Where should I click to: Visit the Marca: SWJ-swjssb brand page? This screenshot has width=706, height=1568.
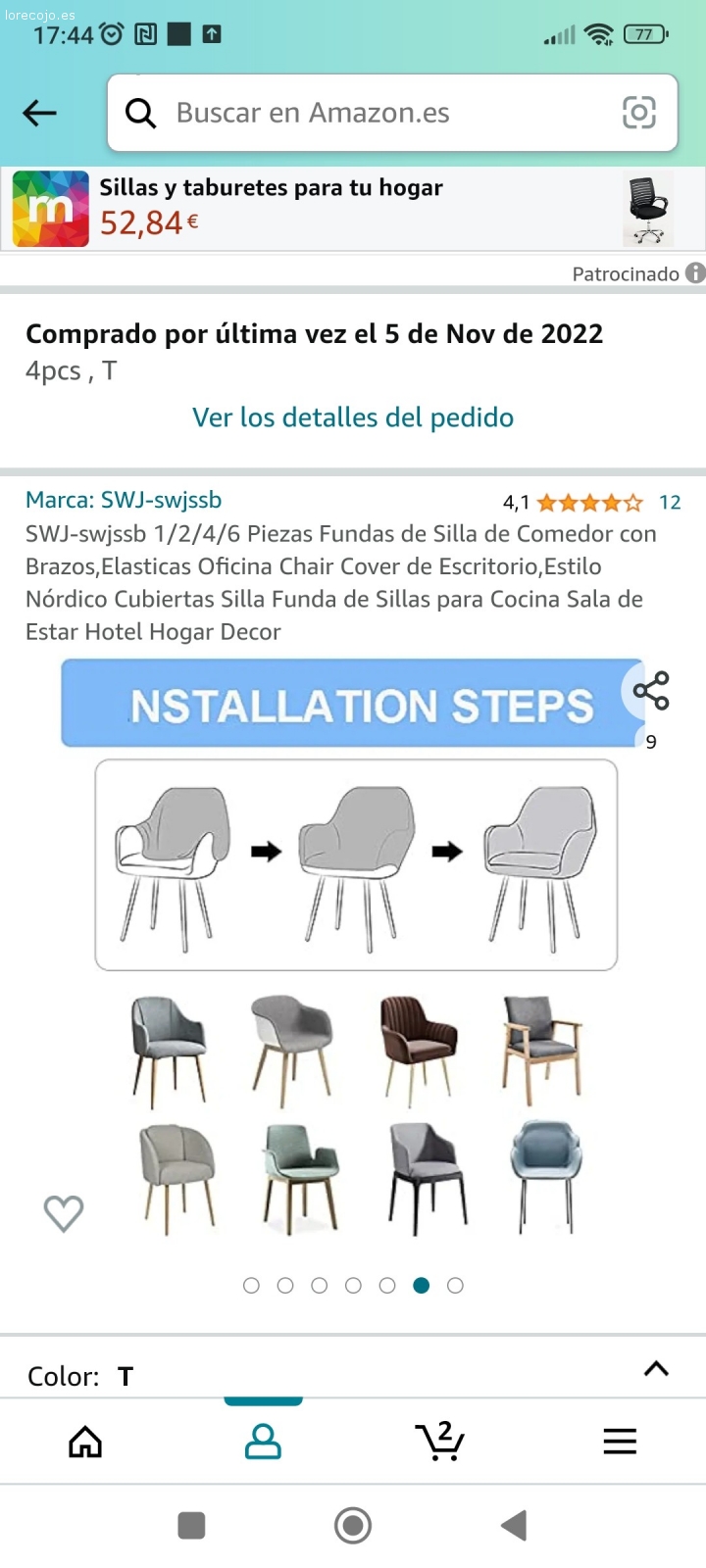(124, 500)
